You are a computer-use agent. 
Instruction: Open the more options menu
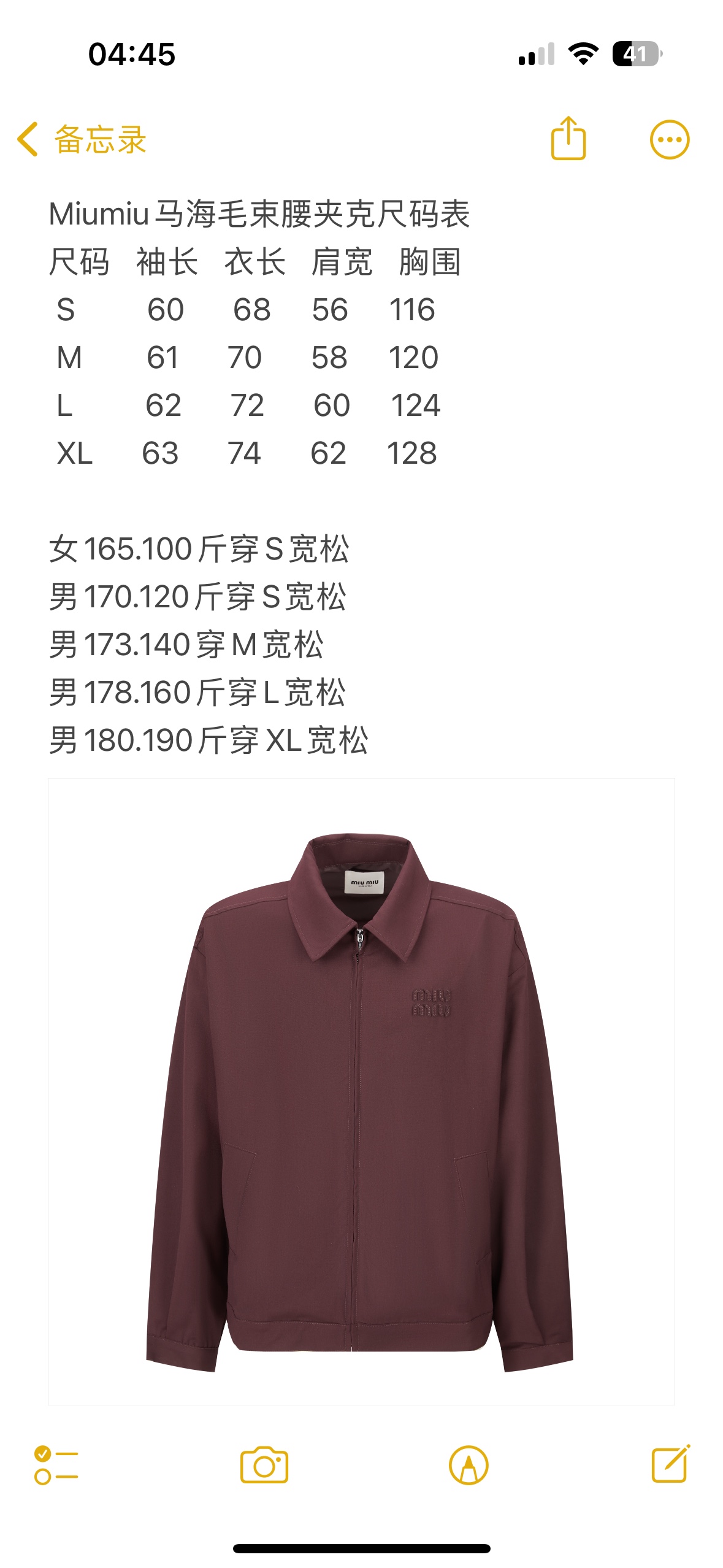[x=669, y=140]
